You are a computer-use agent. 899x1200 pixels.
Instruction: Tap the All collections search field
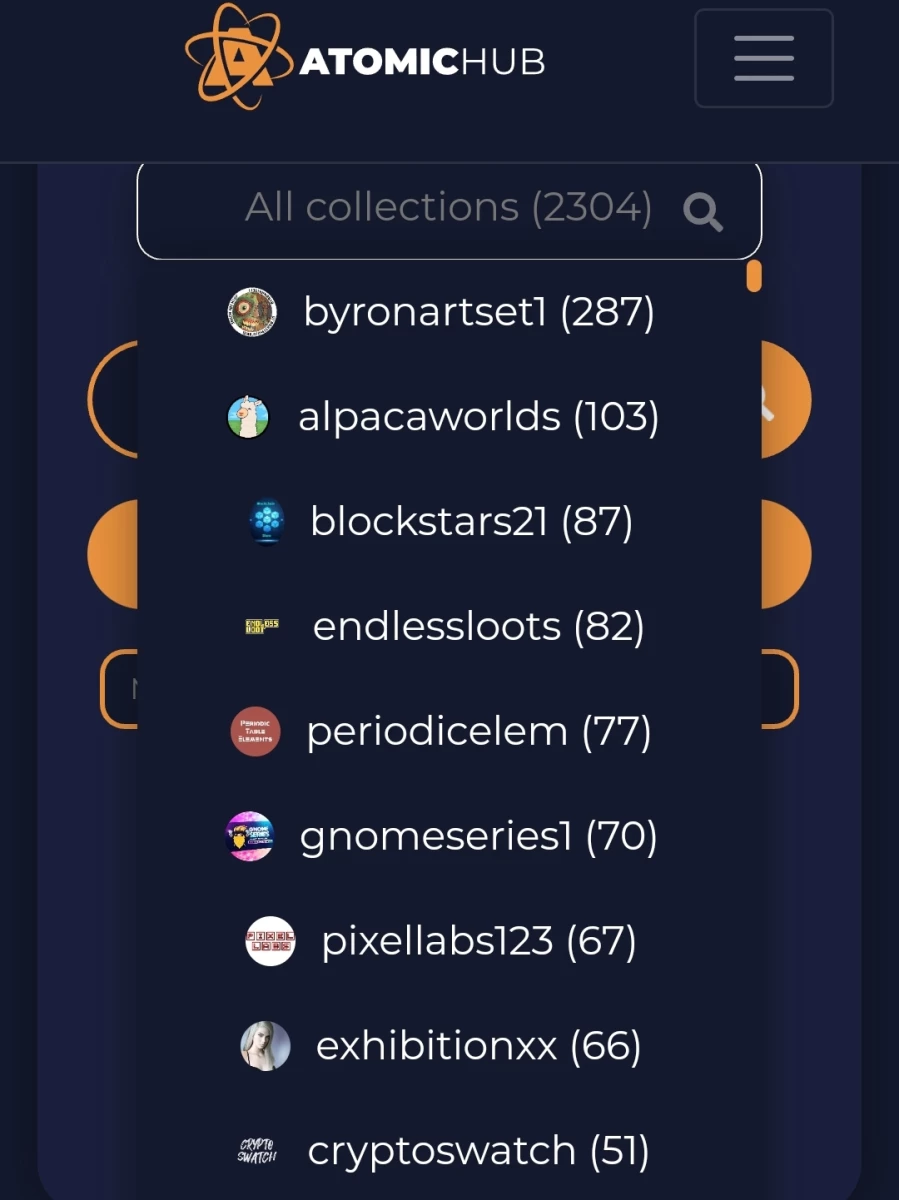449,209
